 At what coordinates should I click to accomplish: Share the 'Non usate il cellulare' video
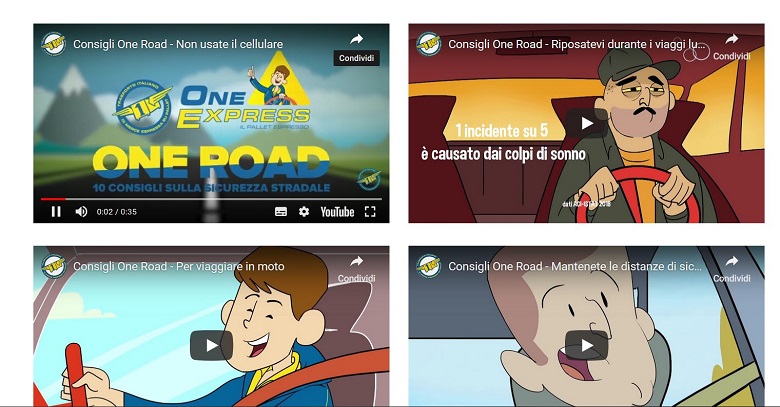pyautogui.click(x=356, y=46)
